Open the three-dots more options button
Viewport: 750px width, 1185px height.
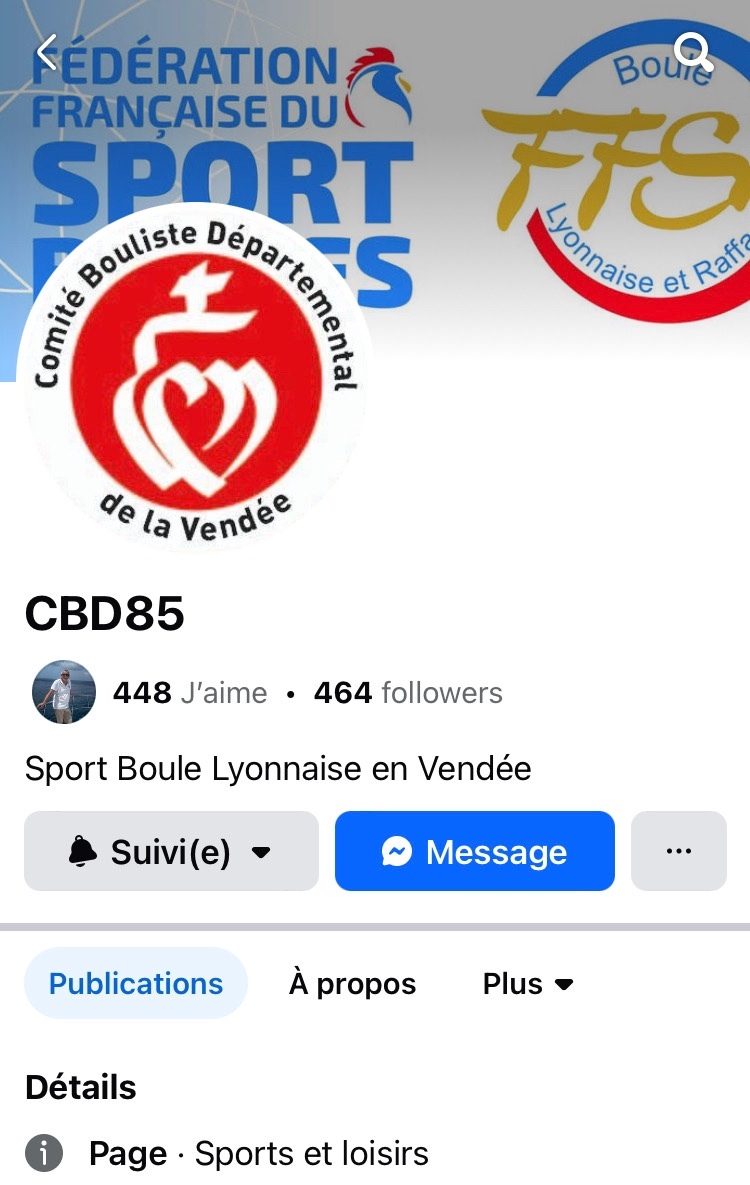(x=678, y=851)
